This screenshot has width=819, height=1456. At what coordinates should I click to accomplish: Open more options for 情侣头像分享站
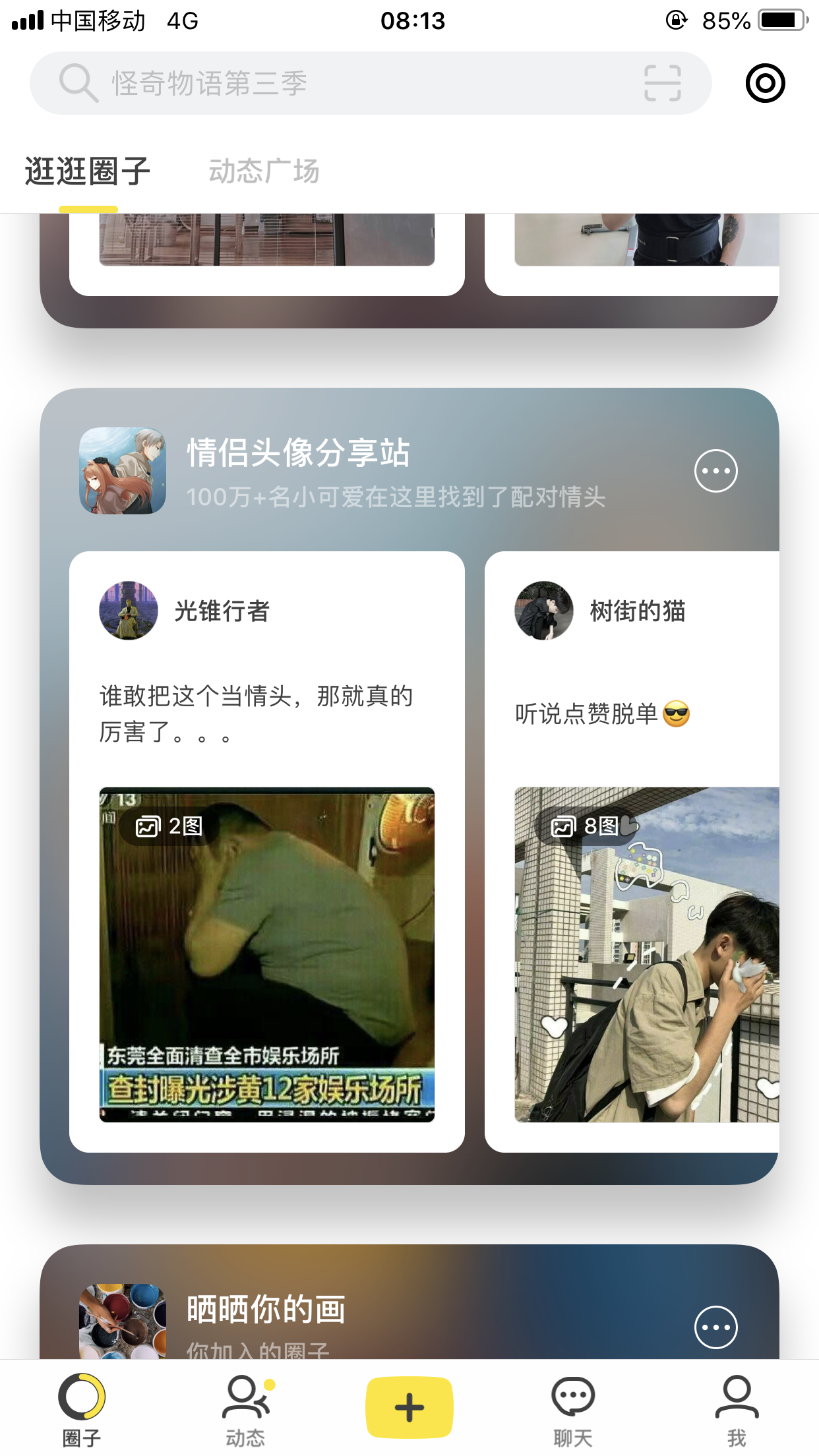click(715, 471)
